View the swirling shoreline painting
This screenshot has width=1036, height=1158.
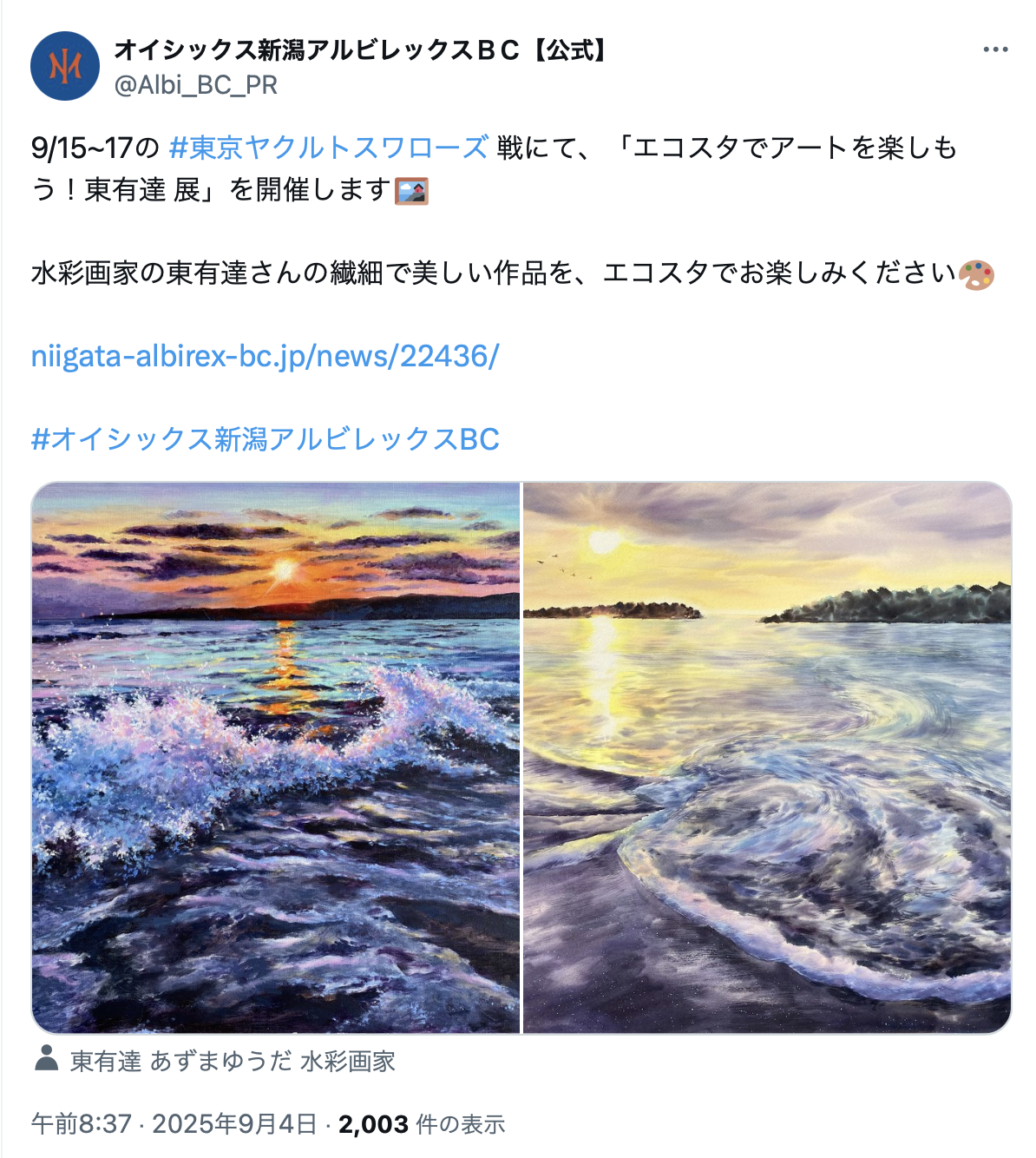(x=767, y=757)
